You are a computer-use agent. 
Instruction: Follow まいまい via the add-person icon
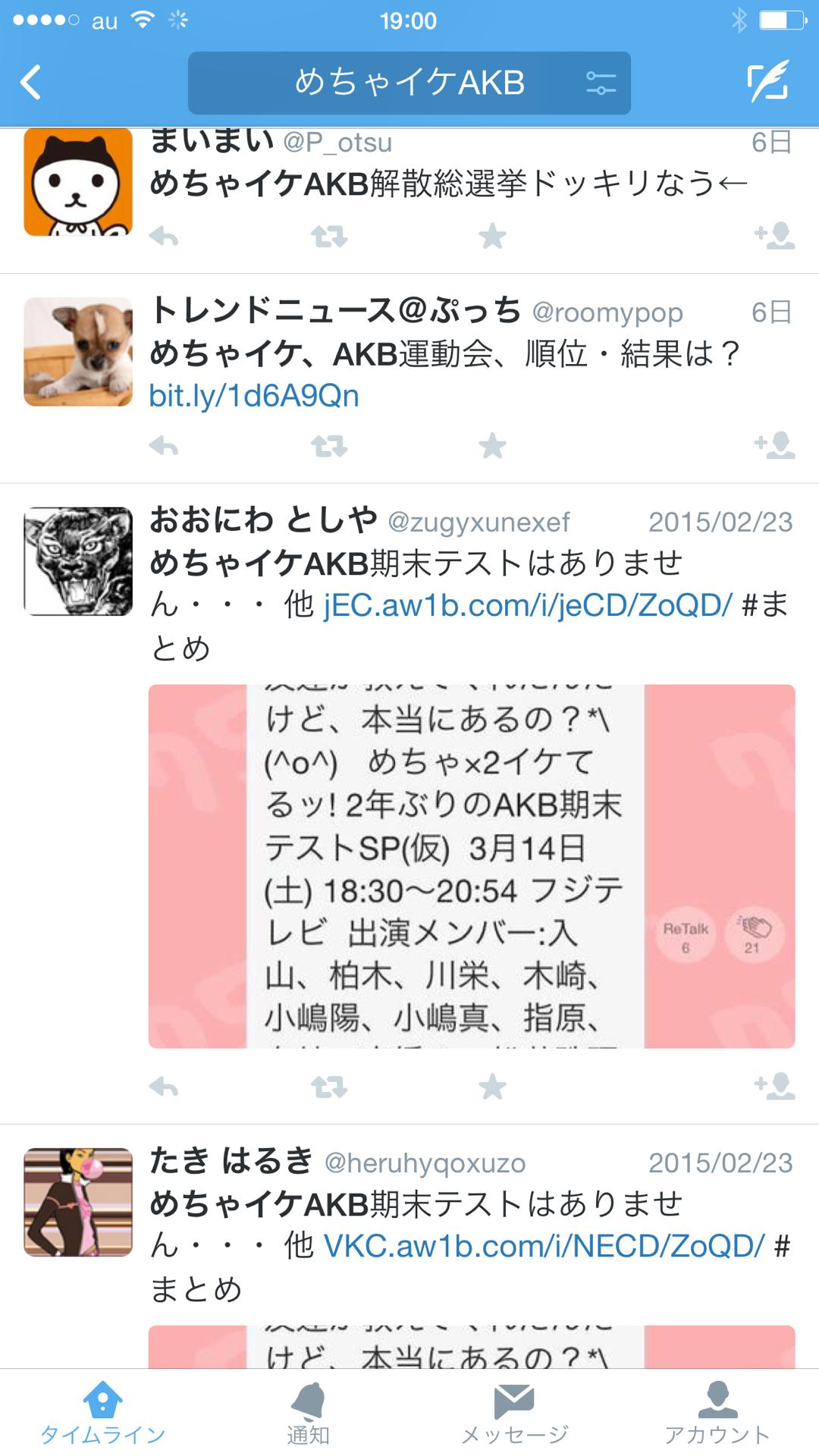pyautogui.click(x=774, y=237)
